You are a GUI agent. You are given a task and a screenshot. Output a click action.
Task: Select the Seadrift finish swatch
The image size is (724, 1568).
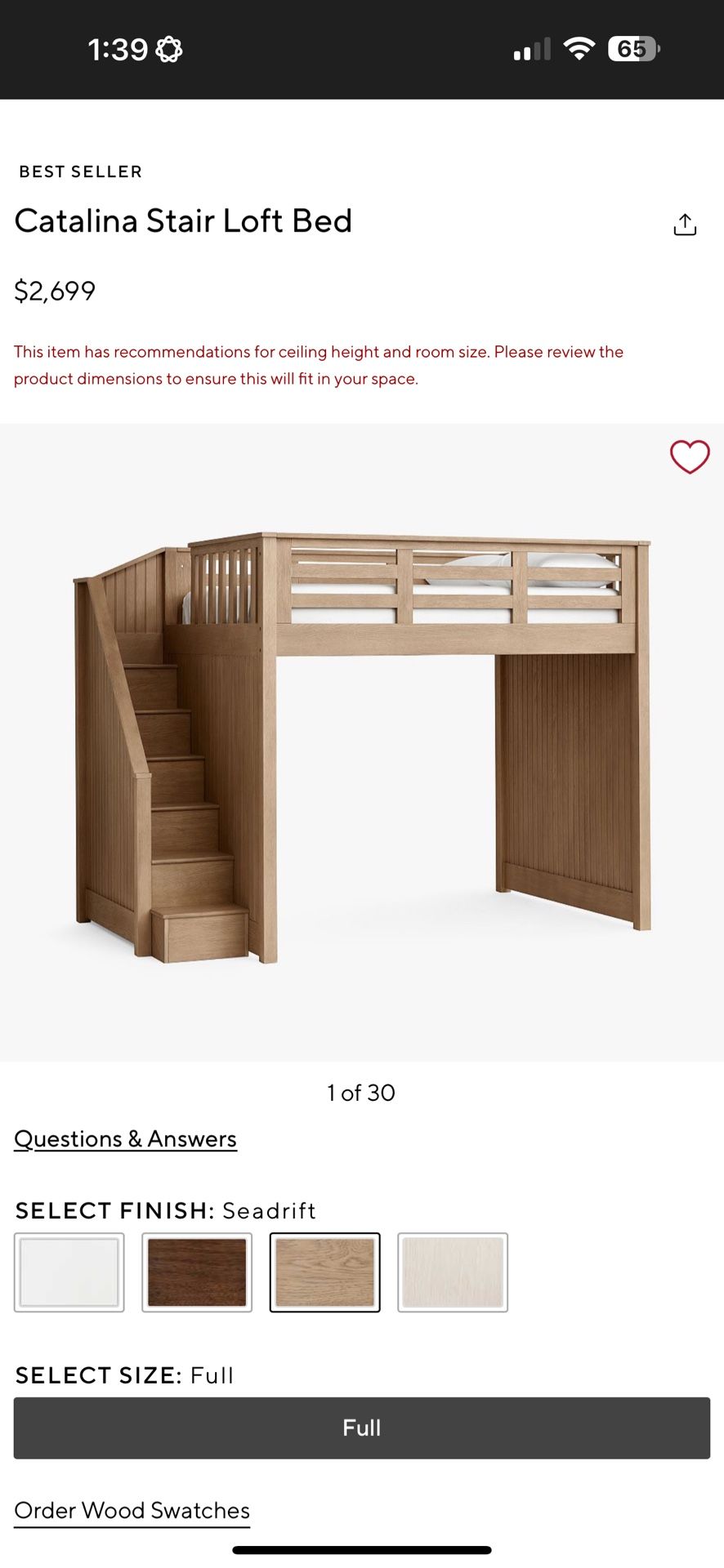[x=325, y=1272]
